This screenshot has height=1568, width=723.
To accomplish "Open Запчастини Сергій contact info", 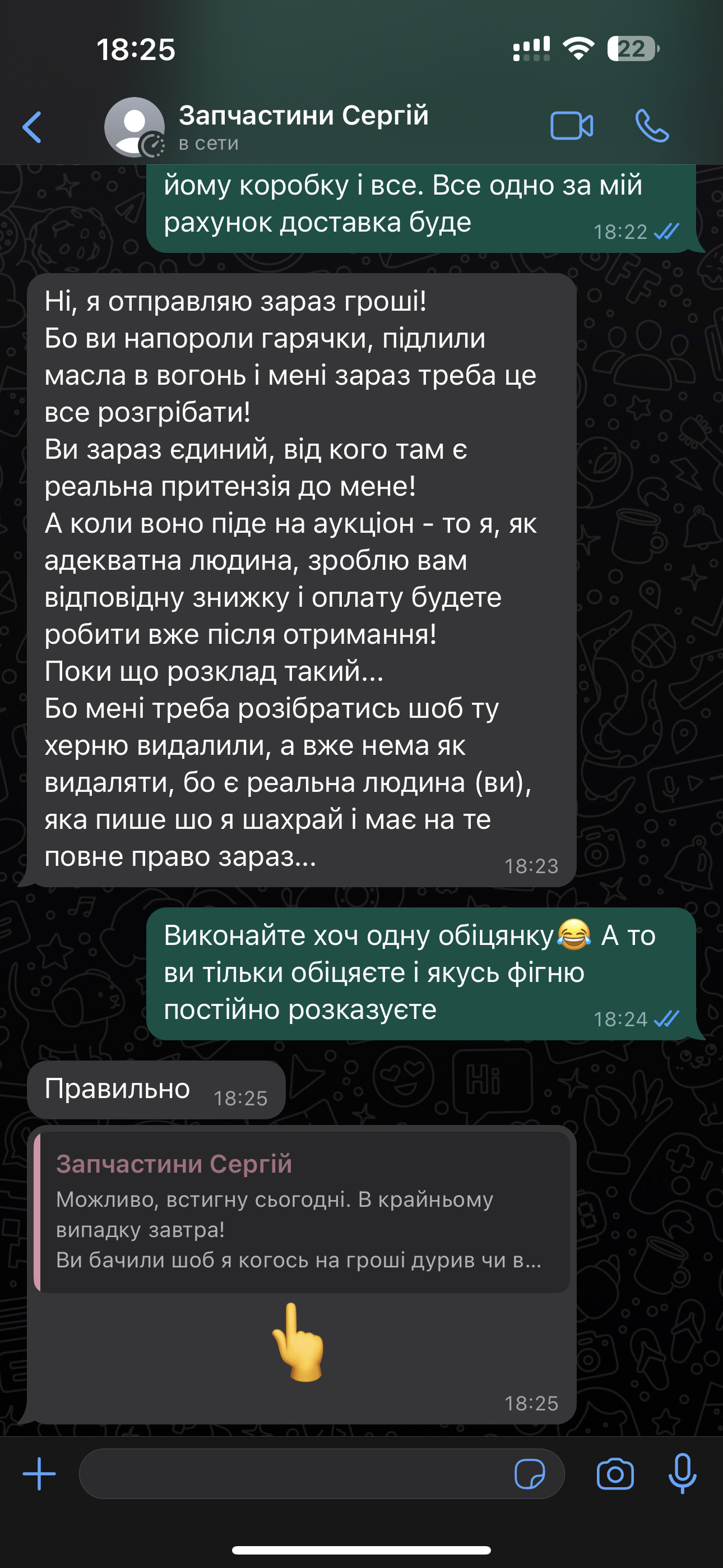I will 303,127.
